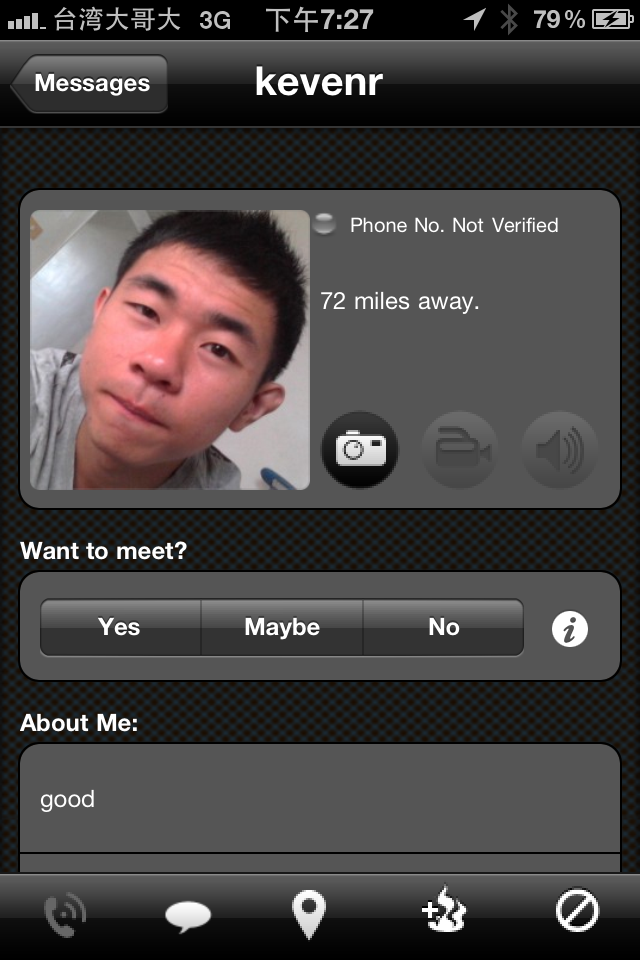Send a chat message to kevenr
640x960 pixels.
pyautogui.click(x=188, y=914)
